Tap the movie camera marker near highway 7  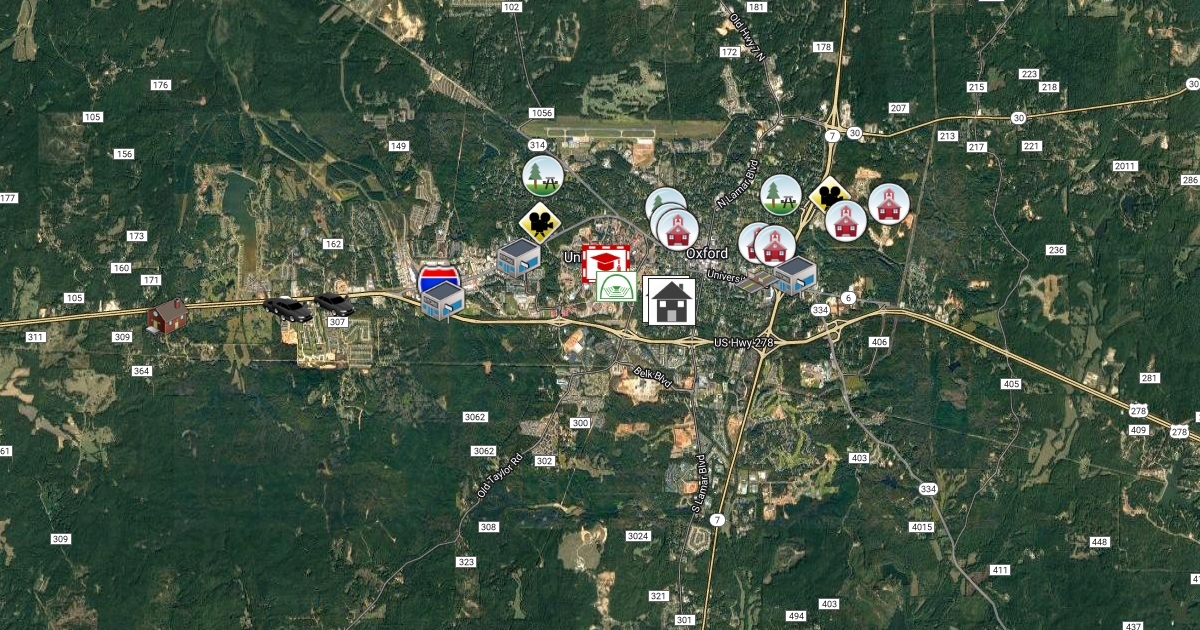pyautogui.click(x=829, y=192)
